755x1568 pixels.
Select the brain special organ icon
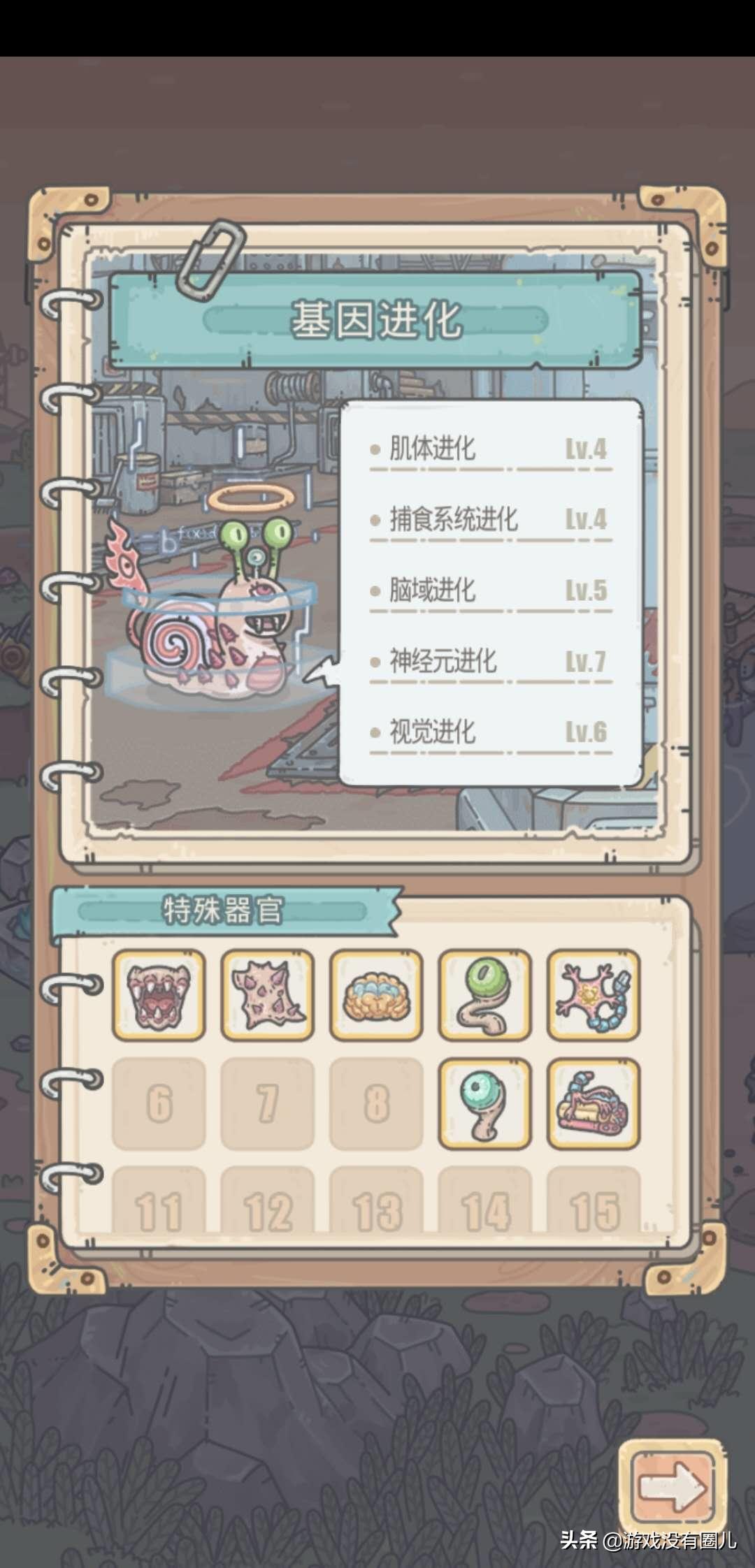[x=375, y=995]
